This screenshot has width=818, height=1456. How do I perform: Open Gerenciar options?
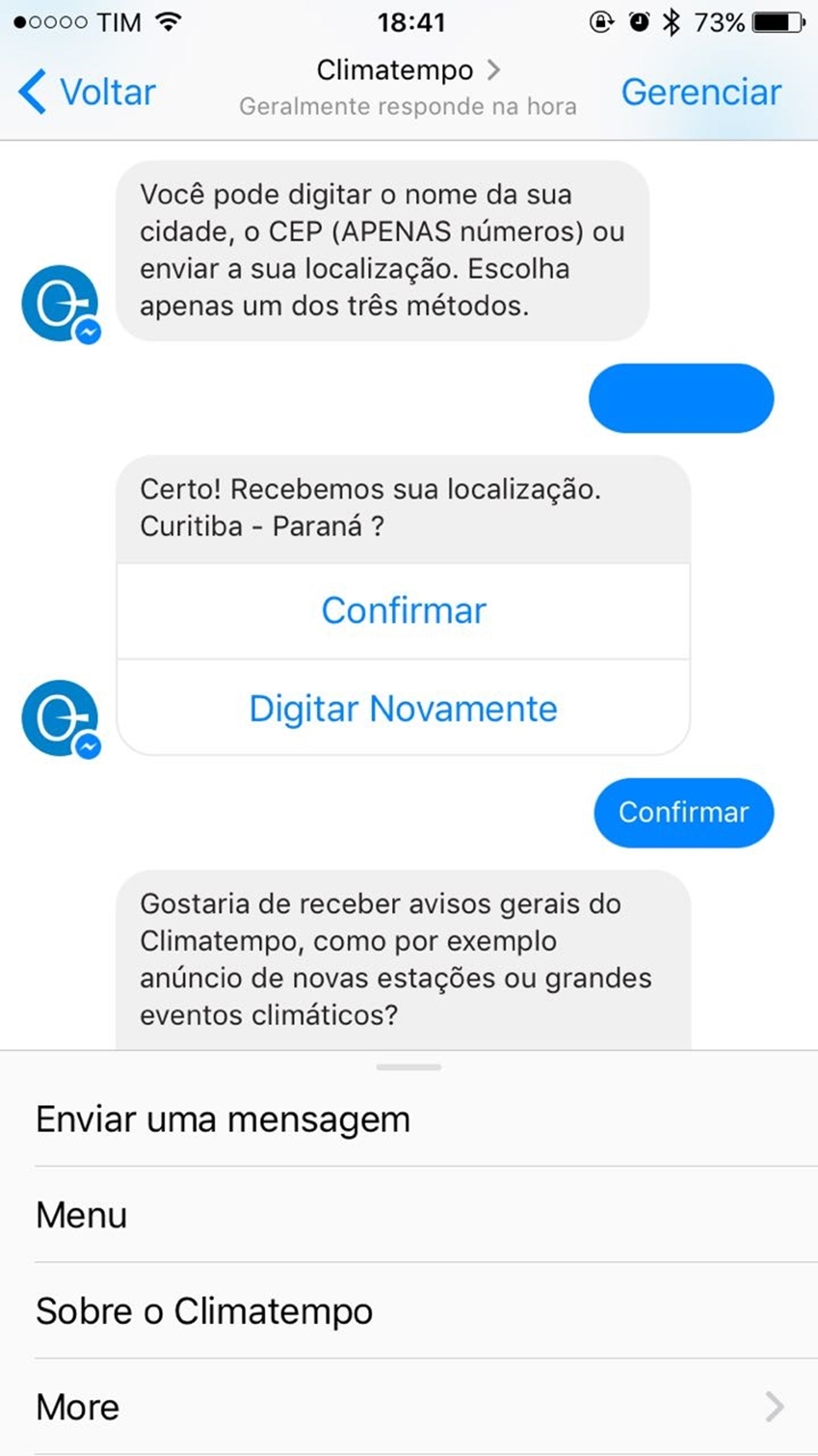click(x=700, y=92)
